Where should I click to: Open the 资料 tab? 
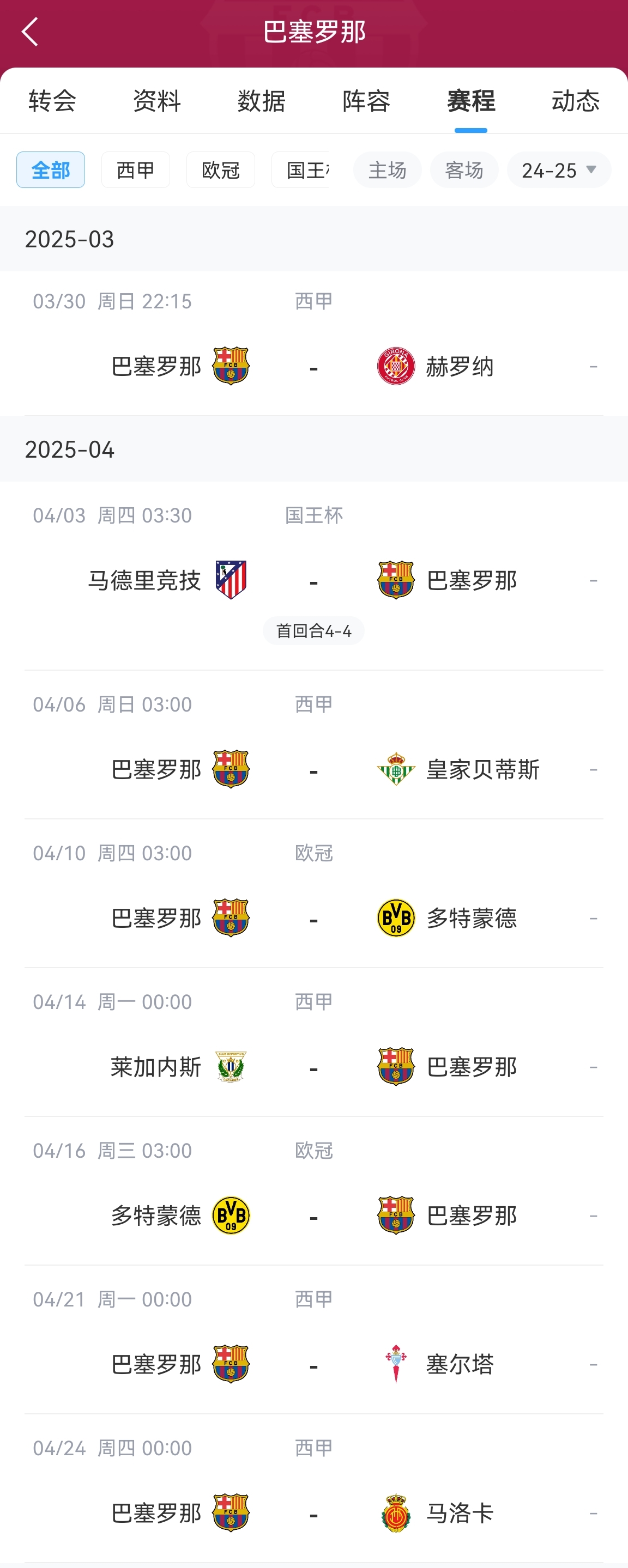coord(156,101)
